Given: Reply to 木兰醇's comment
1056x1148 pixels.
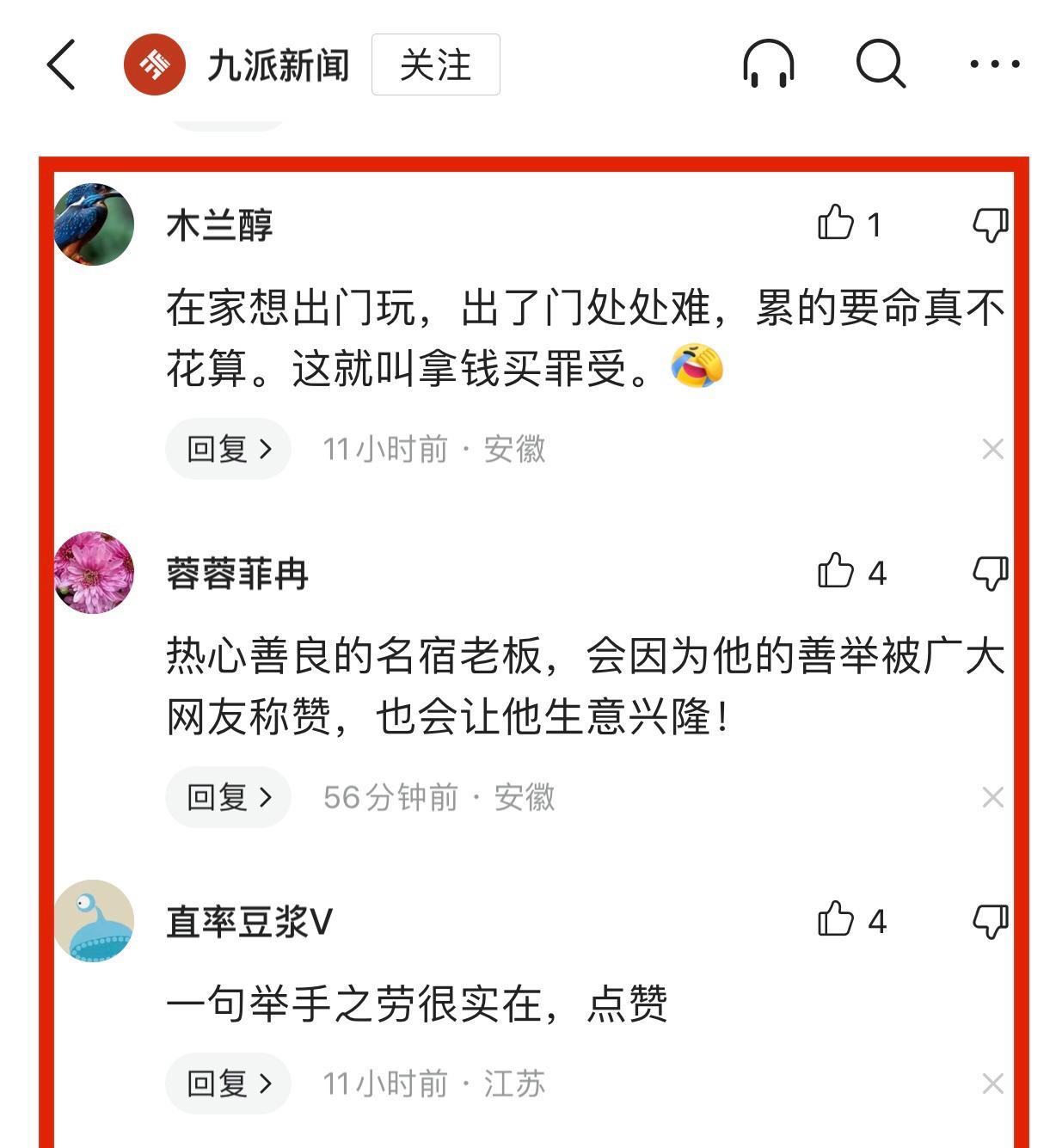Looking at the screenshot, I should [229, 449].
